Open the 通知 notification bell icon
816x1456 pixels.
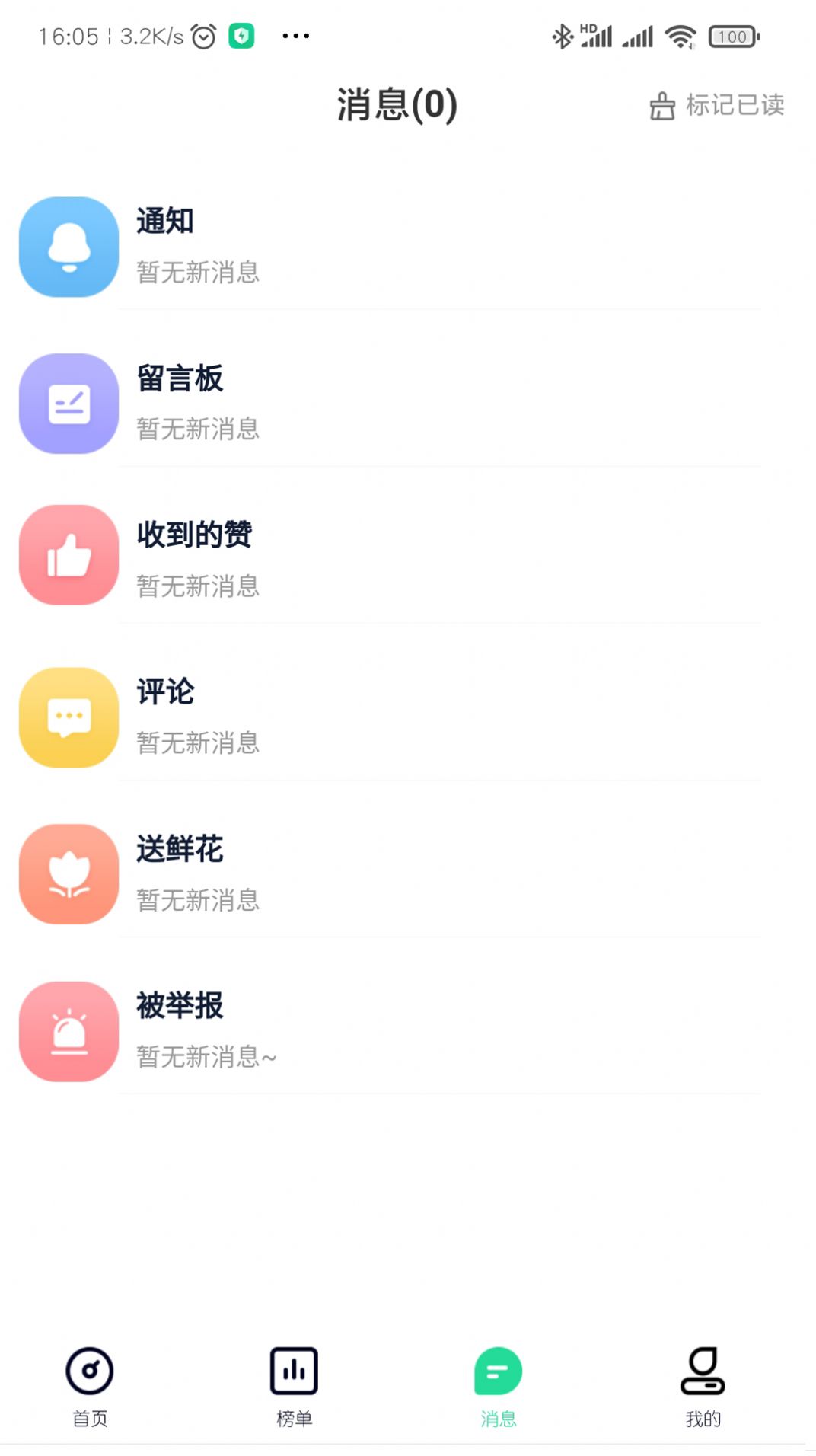coord(69,247)
